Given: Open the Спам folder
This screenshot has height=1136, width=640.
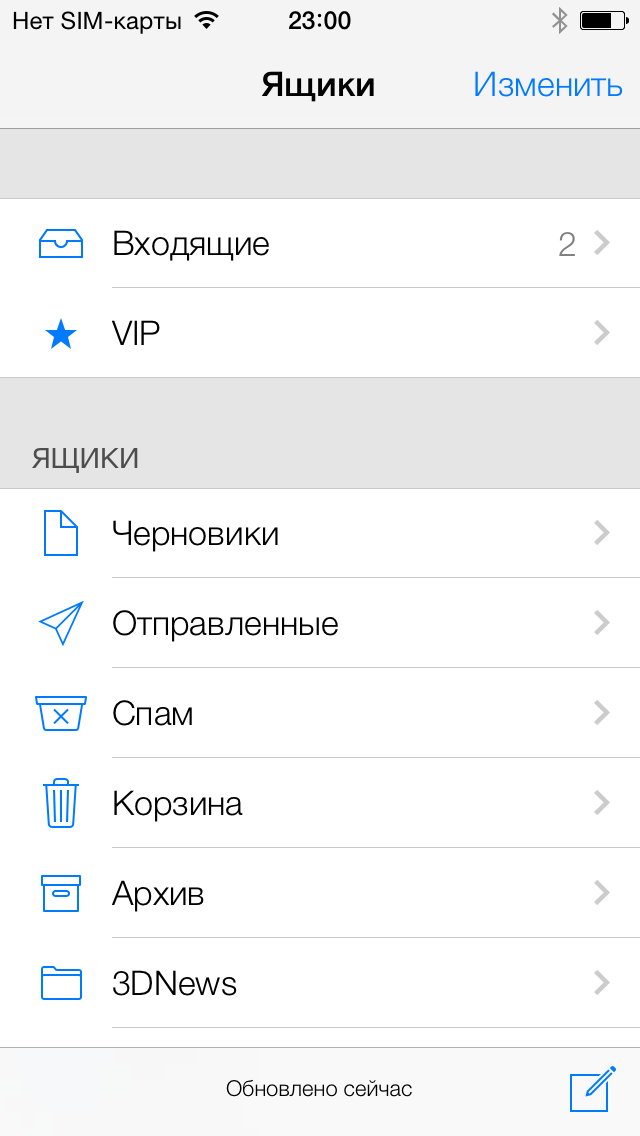Looking at the screenshot, I should (320, 714).
